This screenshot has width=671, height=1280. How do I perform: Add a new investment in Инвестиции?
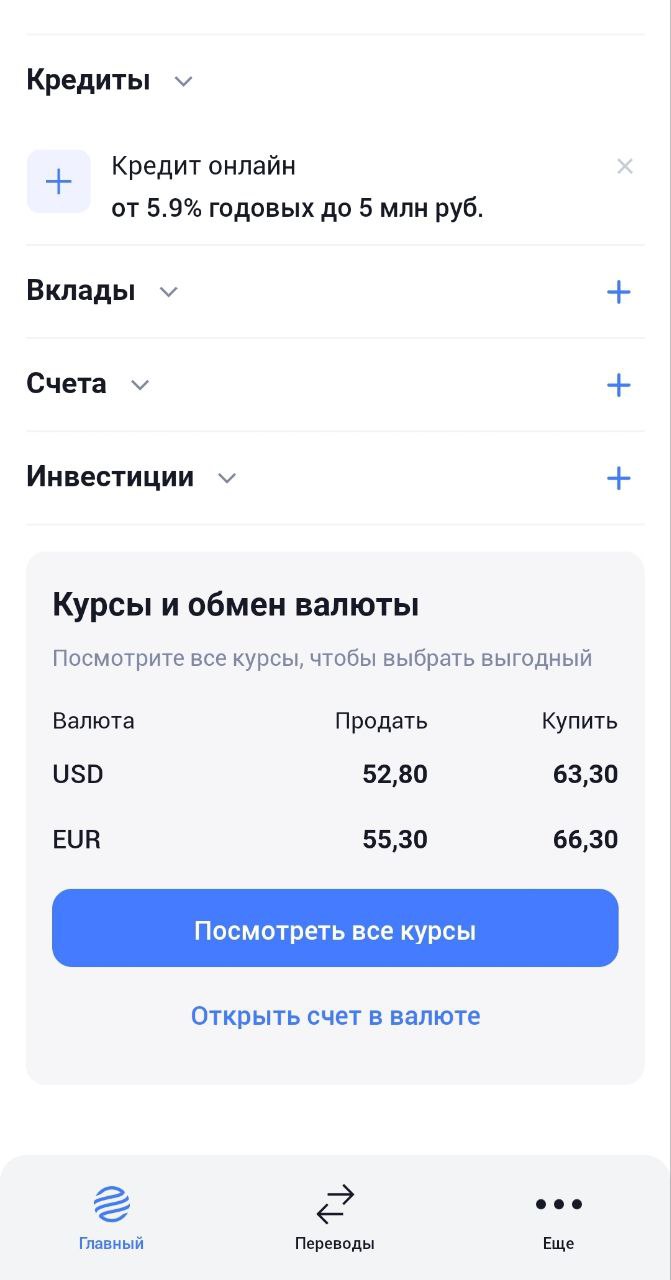pos(619,478)
